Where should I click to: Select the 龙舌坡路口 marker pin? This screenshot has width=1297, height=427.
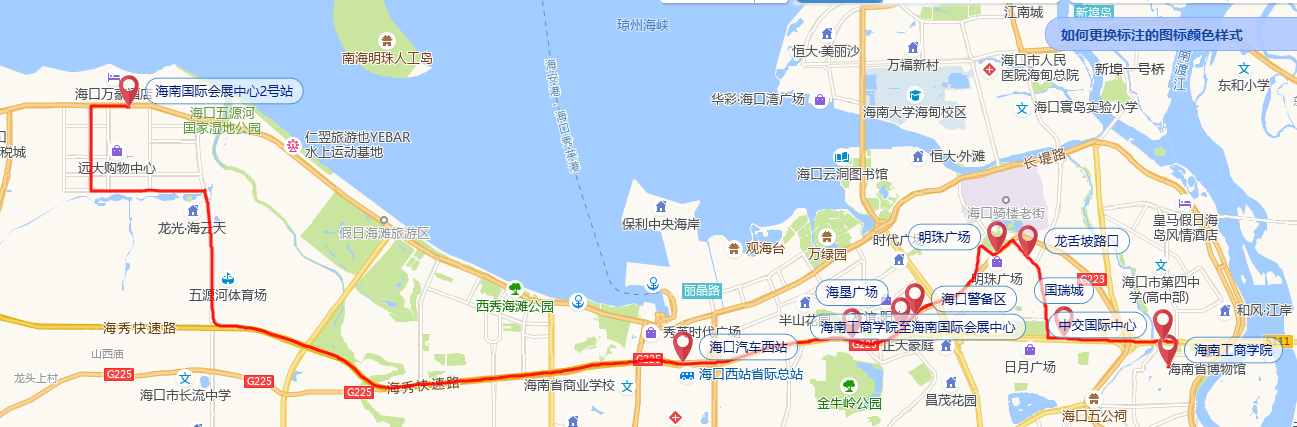click(1027, 240)
